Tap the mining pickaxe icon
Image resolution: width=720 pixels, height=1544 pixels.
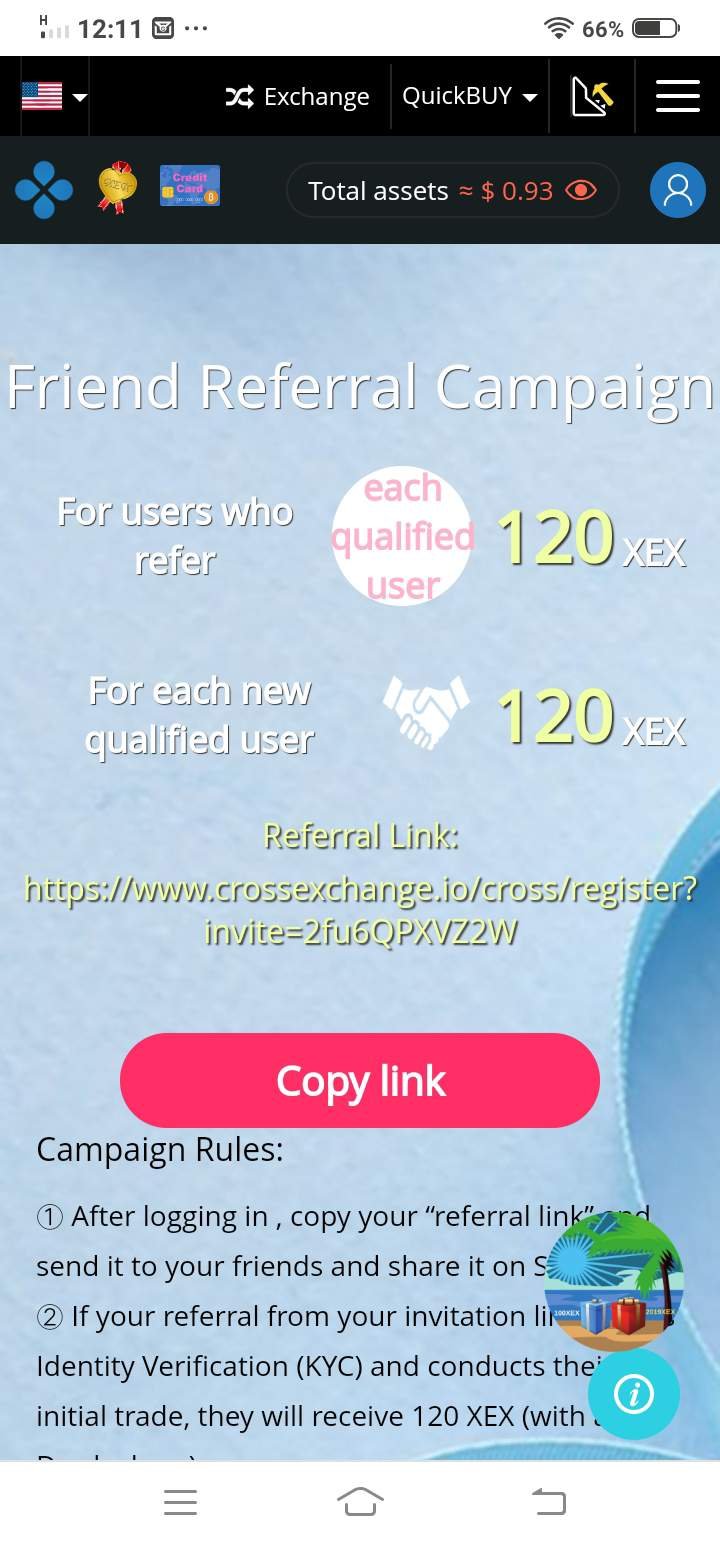click(592, 96)
